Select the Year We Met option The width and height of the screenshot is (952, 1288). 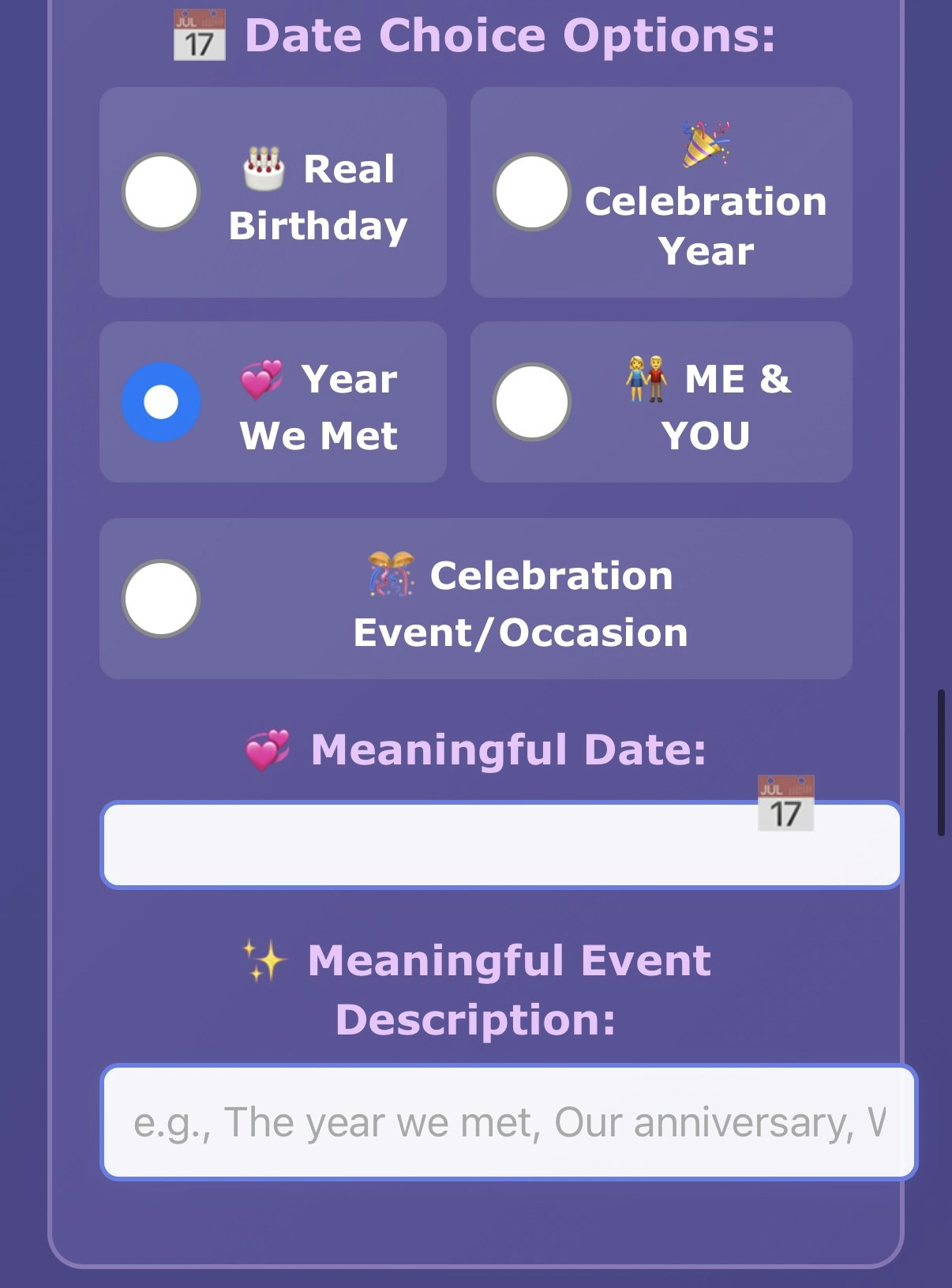pyautogui.click(x=161, y=402)
